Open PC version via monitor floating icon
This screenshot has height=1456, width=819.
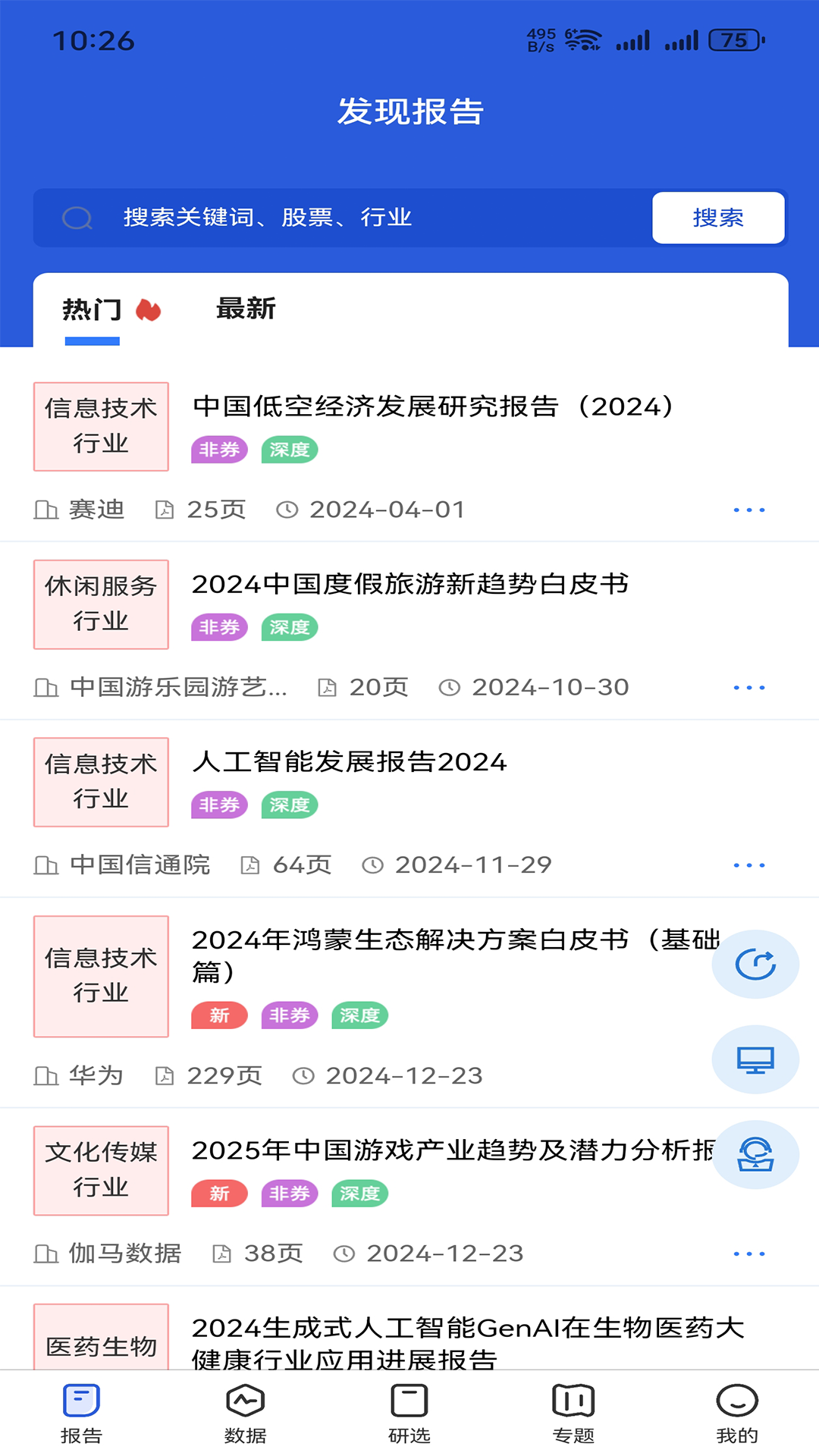[755, 1059]
